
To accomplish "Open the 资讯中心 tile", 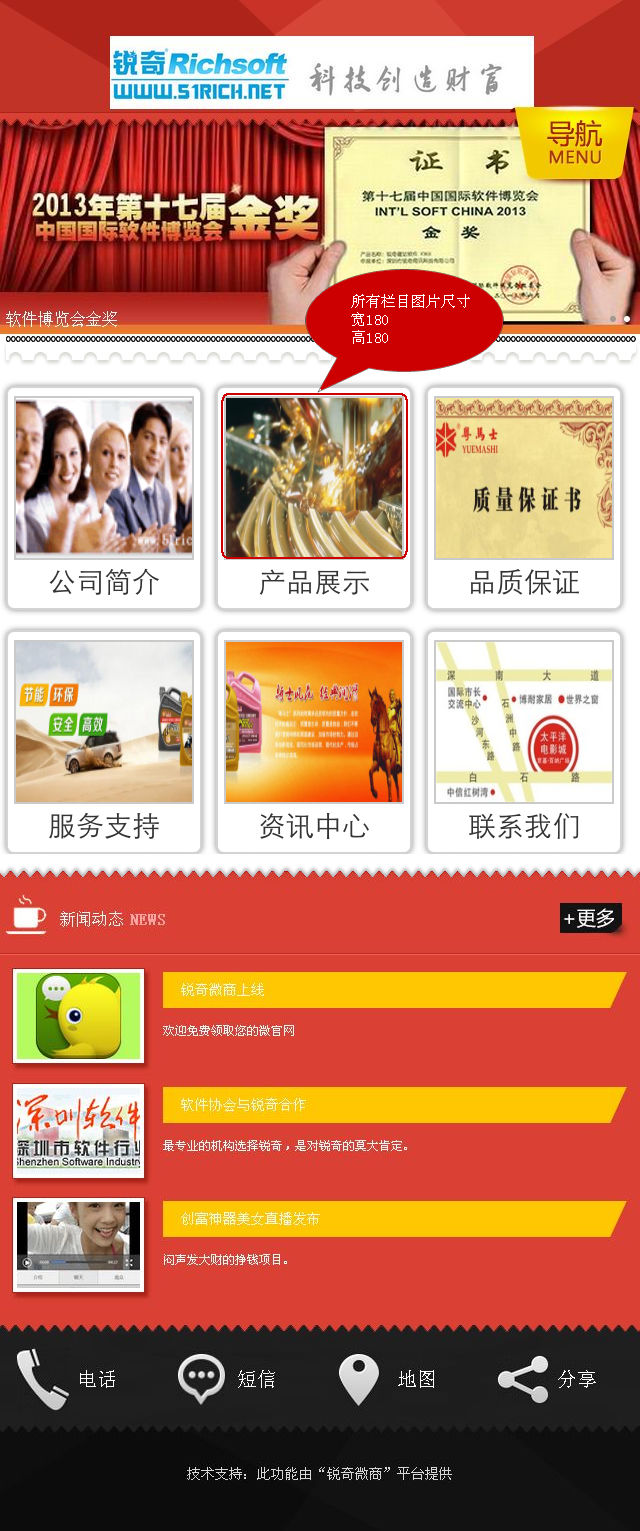I will click(x=314, y=741).
